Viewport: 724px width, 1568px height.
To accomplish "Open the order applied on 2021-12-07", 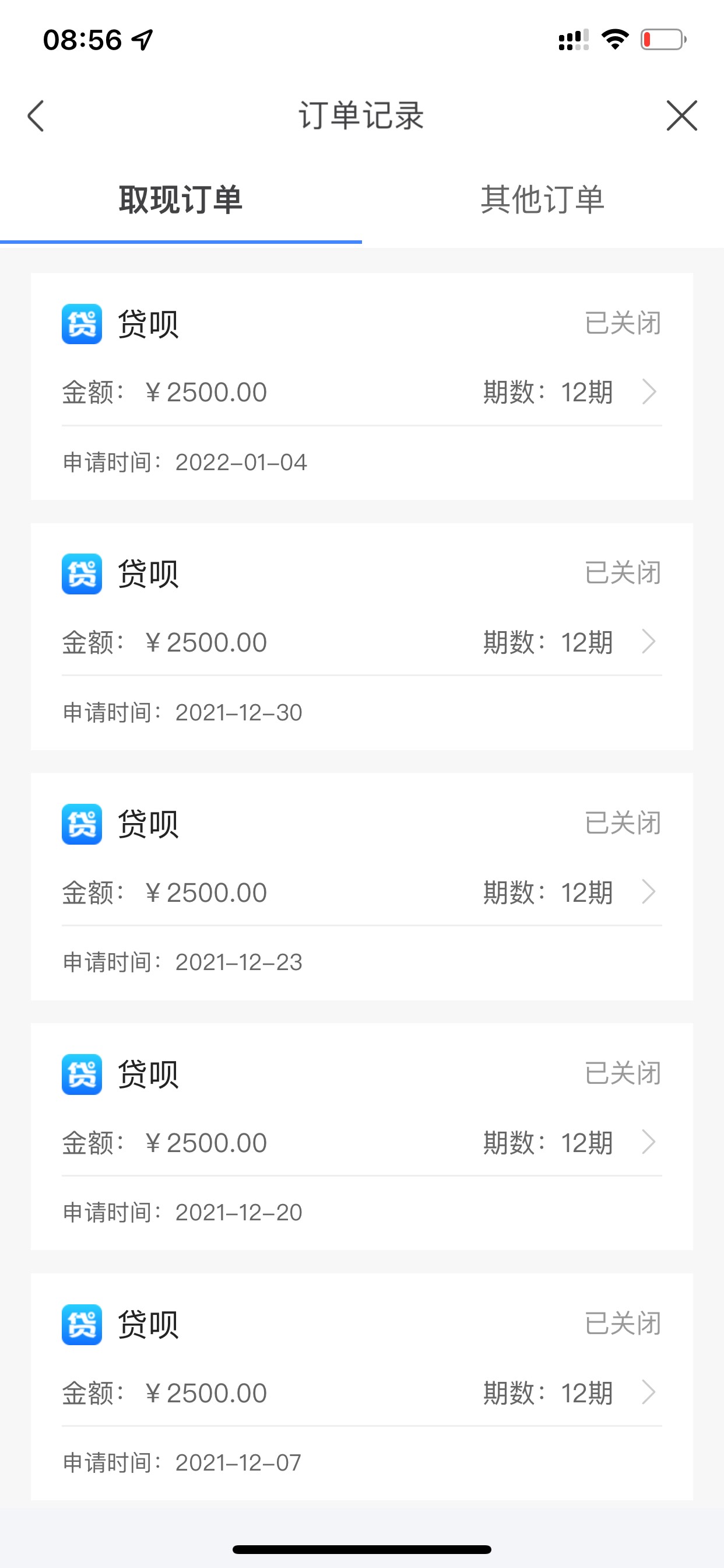I will [x=362, y=1387].
